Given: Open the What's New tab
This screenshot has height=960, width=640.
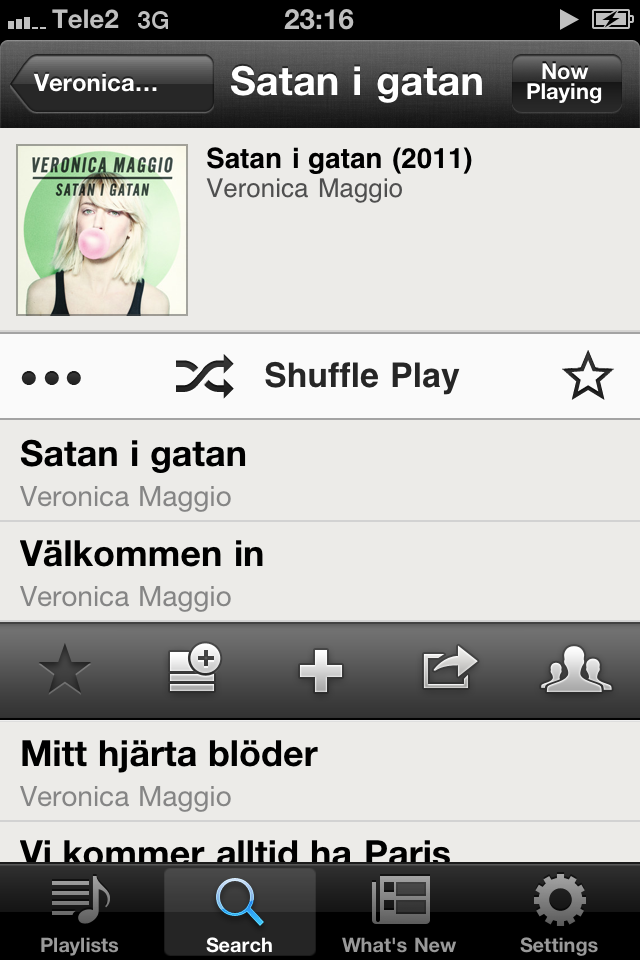Looking at the screenshot, I should point(399,914).
